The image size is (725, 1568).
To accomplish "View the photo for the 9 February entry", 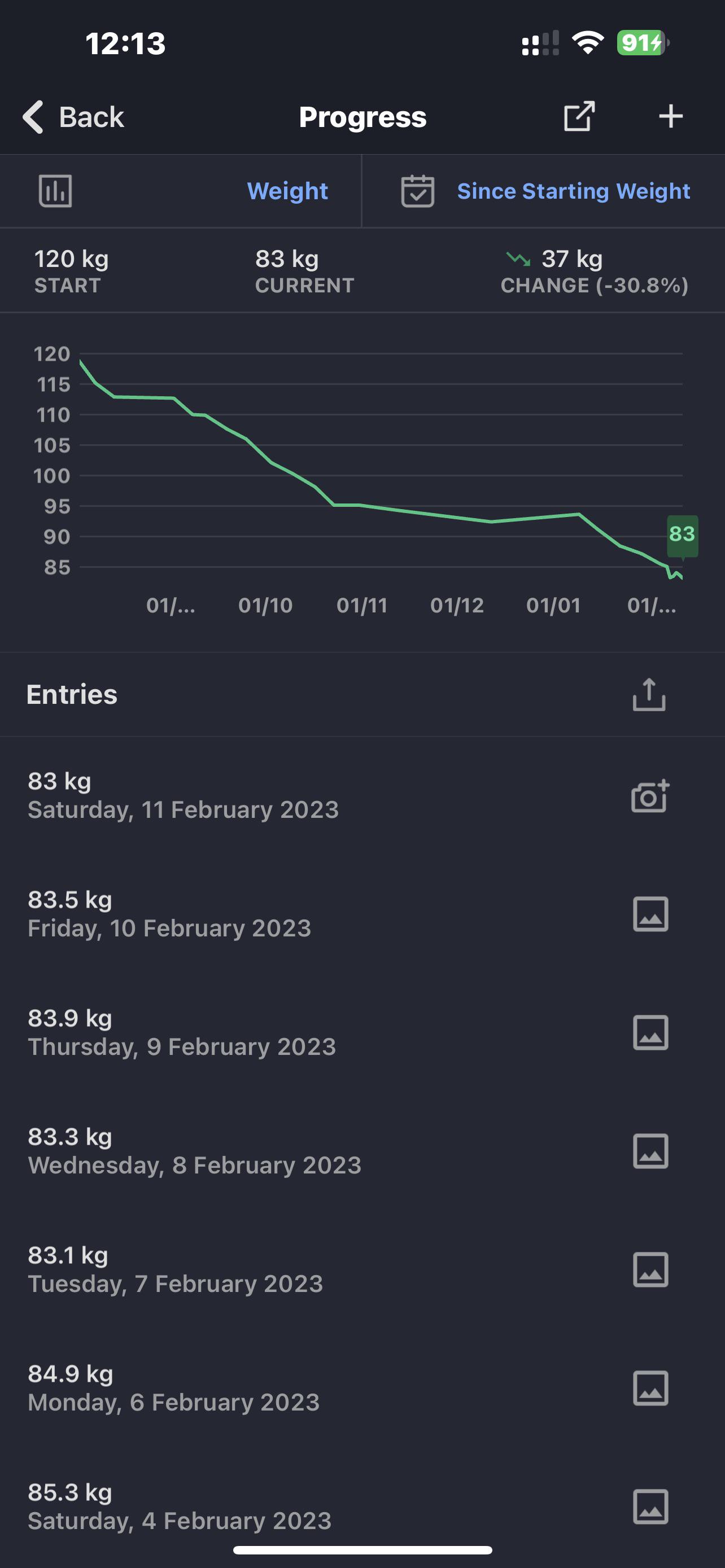I will point(650,1033).
